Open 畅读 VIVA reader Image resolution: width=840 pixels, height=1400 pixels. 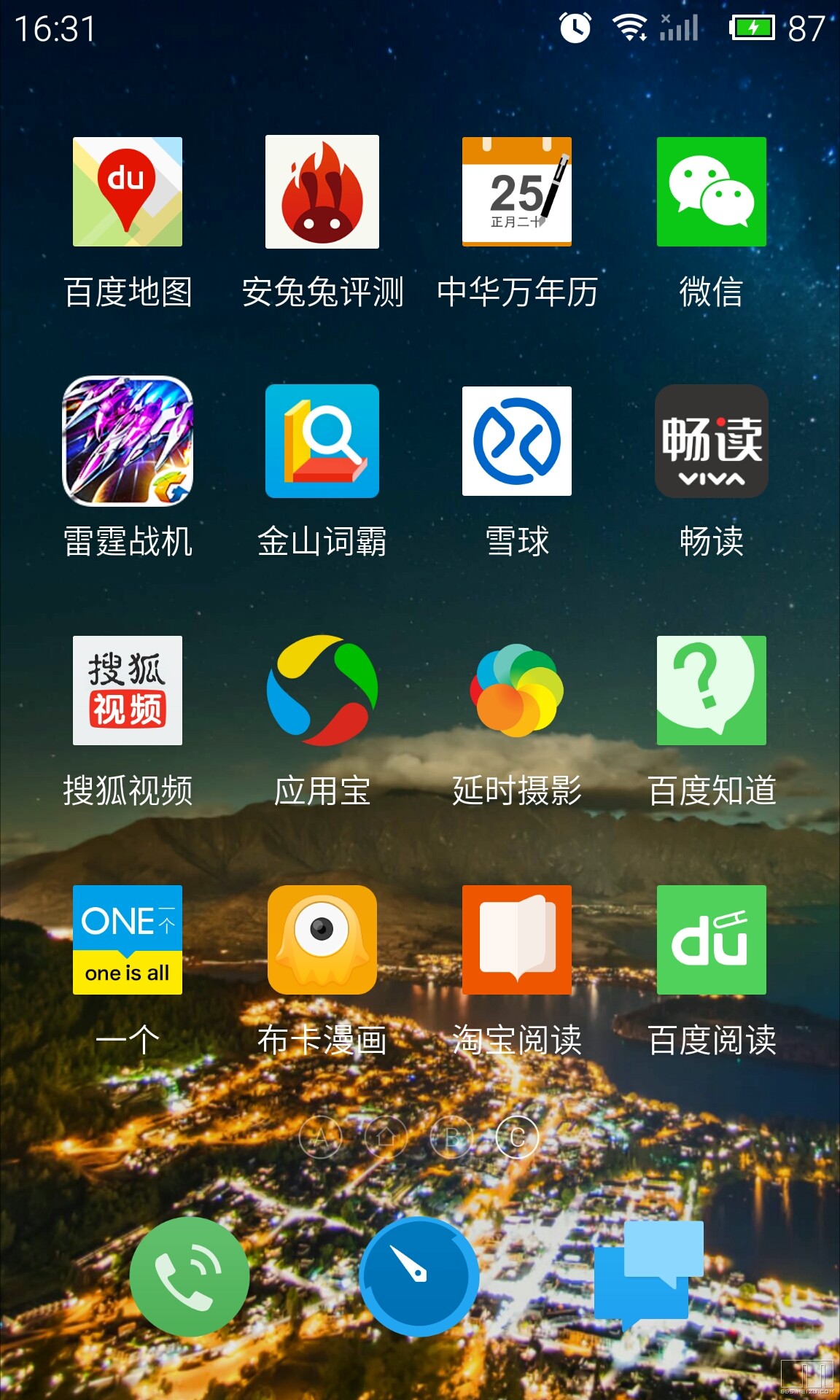[711, 441]
